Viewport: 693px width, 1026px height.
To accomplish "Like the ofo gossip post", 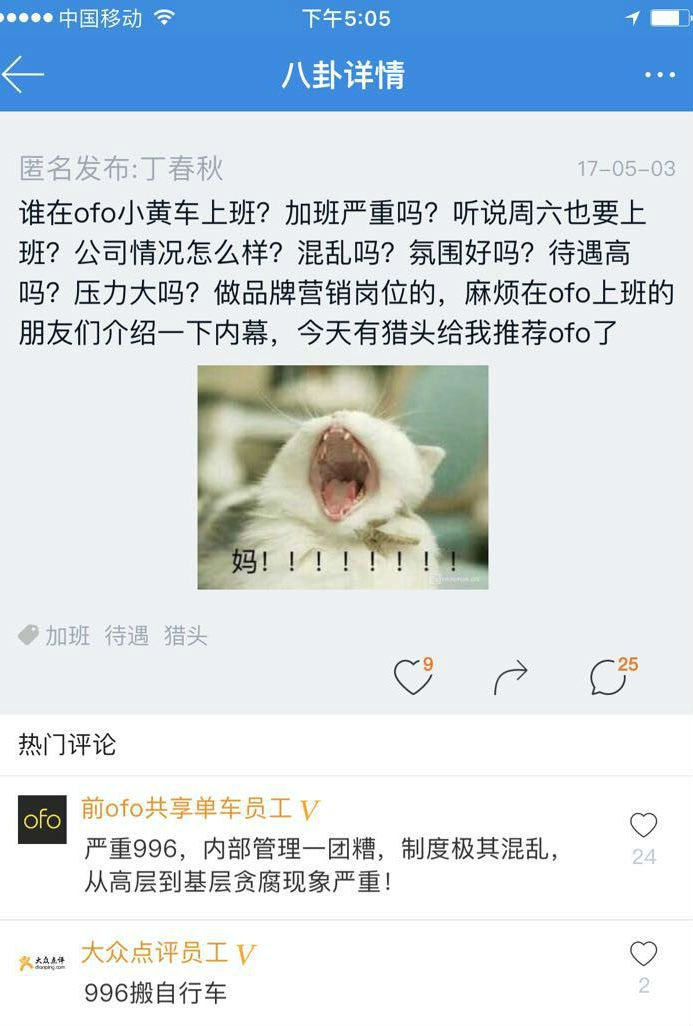I will 412,677.
